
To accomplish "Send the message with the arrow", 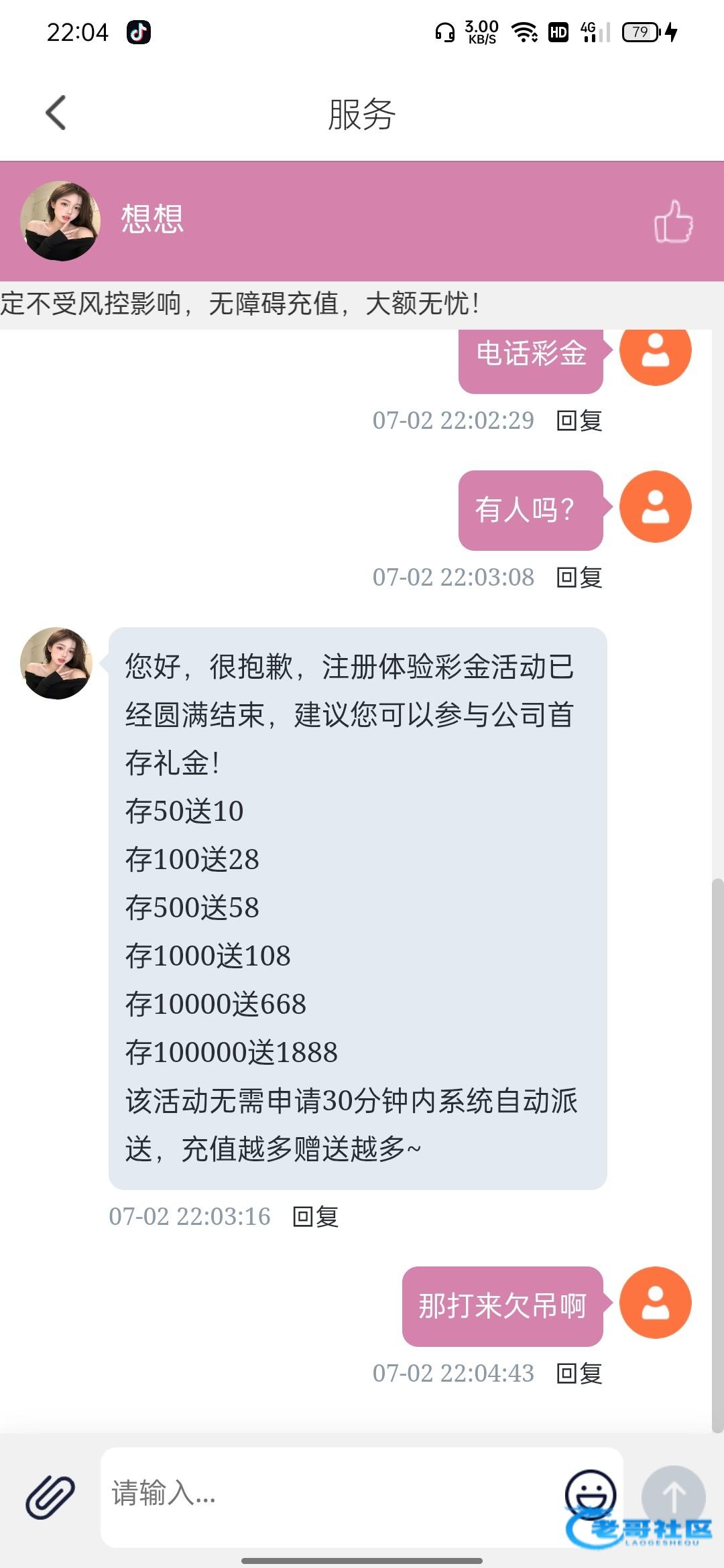I will (x=673, y=1496).
